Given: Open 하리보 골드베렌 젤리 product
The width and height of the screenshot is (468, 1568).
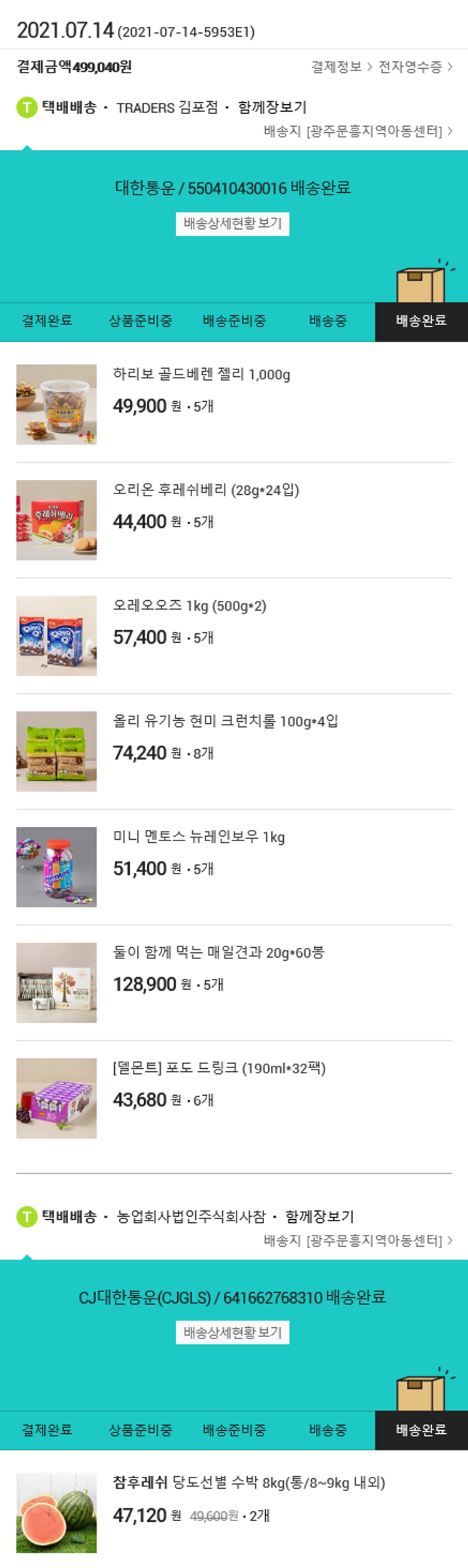Looking at the screenshot, I should (201, 374).
